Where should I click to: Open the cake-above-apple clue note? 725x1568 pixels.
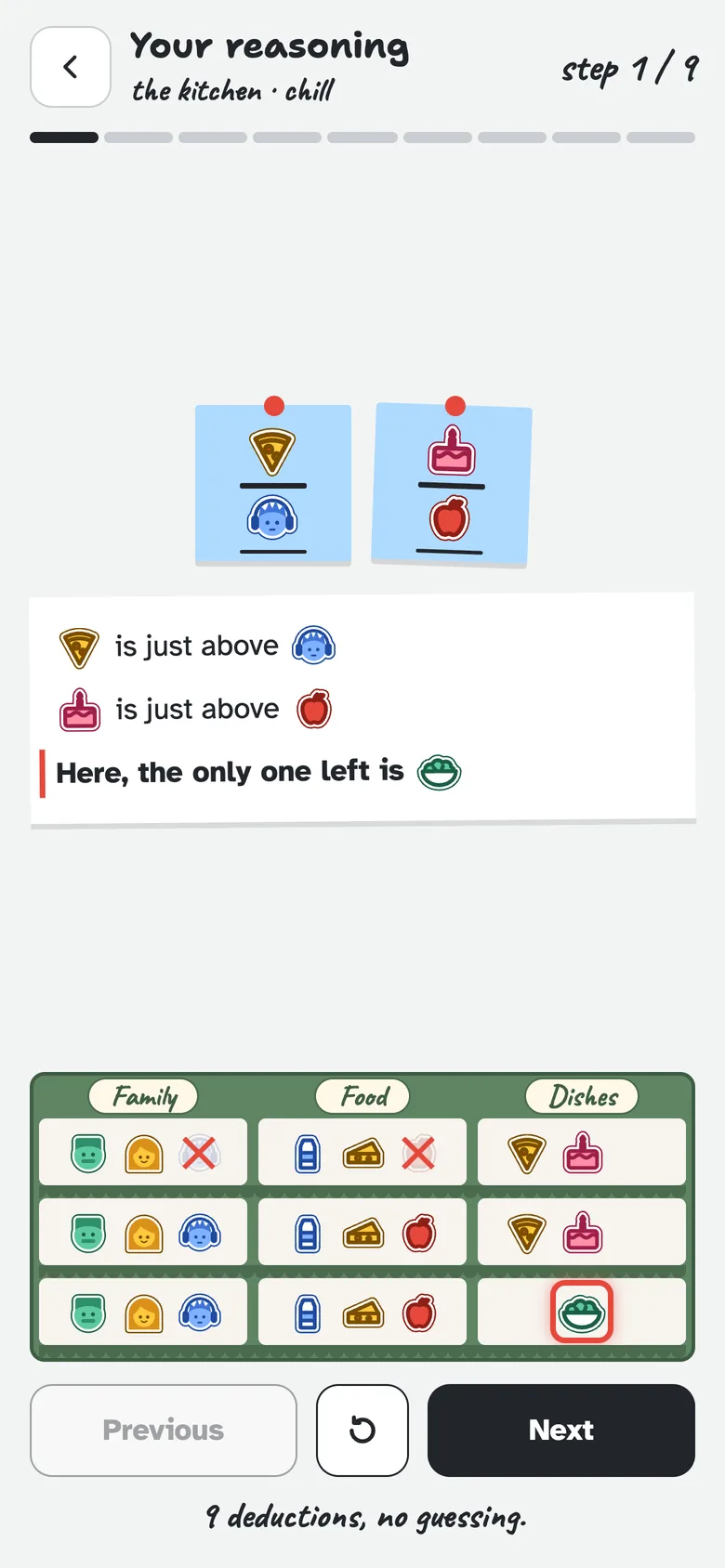[452, 484]
